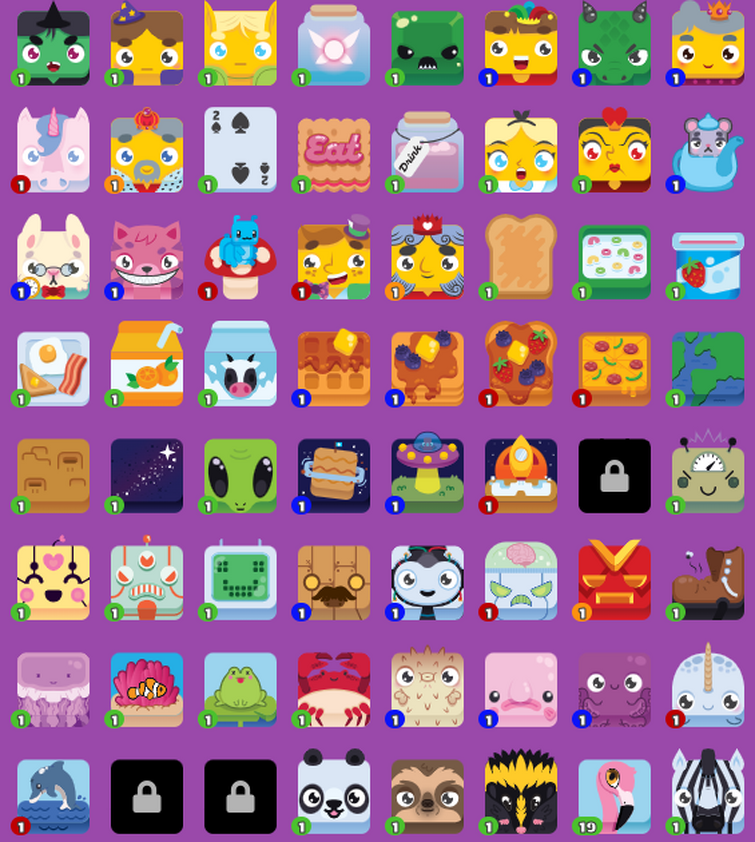Select the green alien blook

tap(241, 476)
